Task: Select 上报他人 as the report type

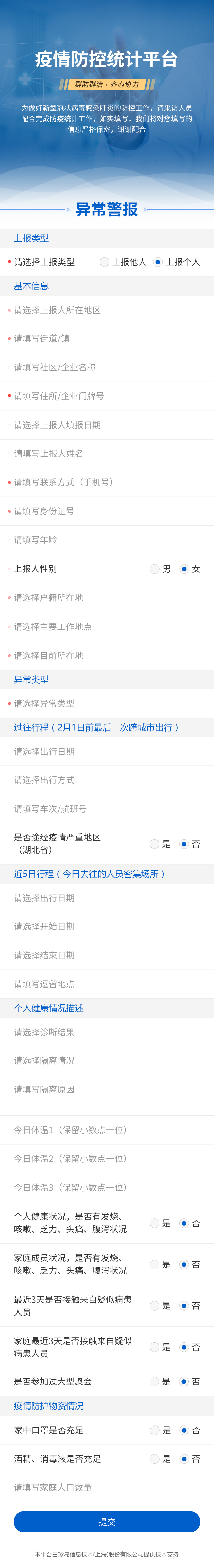Action: [x=105, y=262]
